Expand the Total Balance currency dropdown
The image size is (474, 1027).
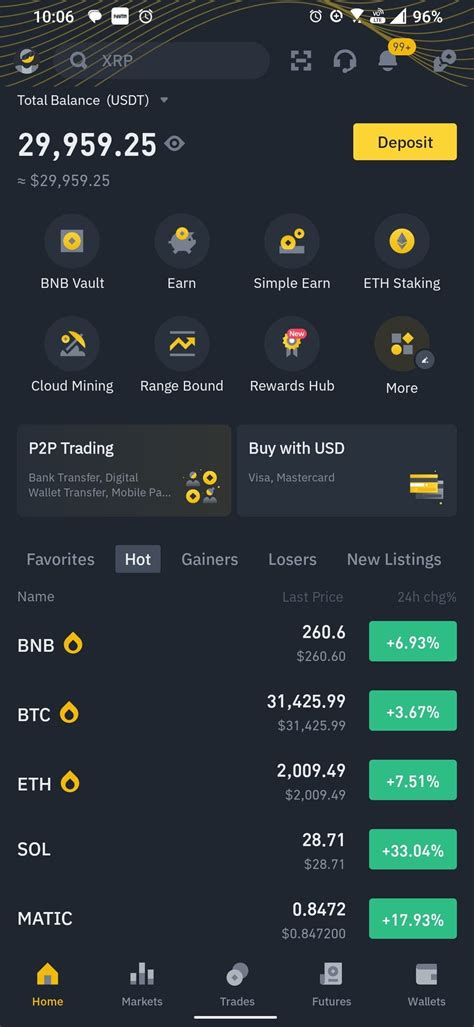pyautogui.click(x=164, y=100)
